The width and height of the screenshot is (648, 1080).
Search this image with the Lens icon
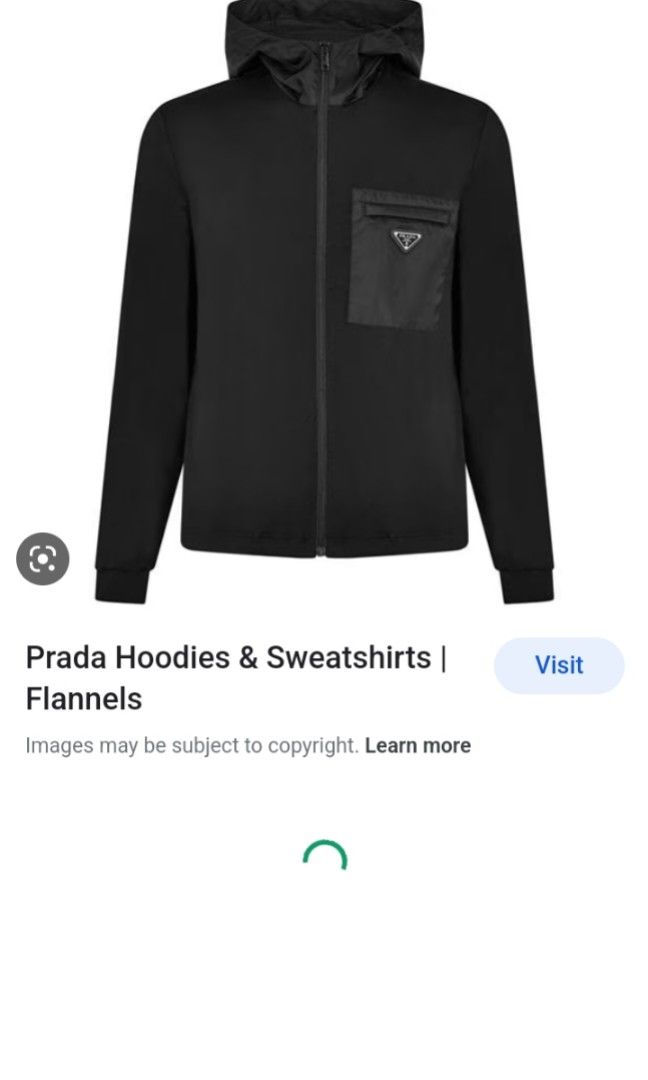(43, 558)
